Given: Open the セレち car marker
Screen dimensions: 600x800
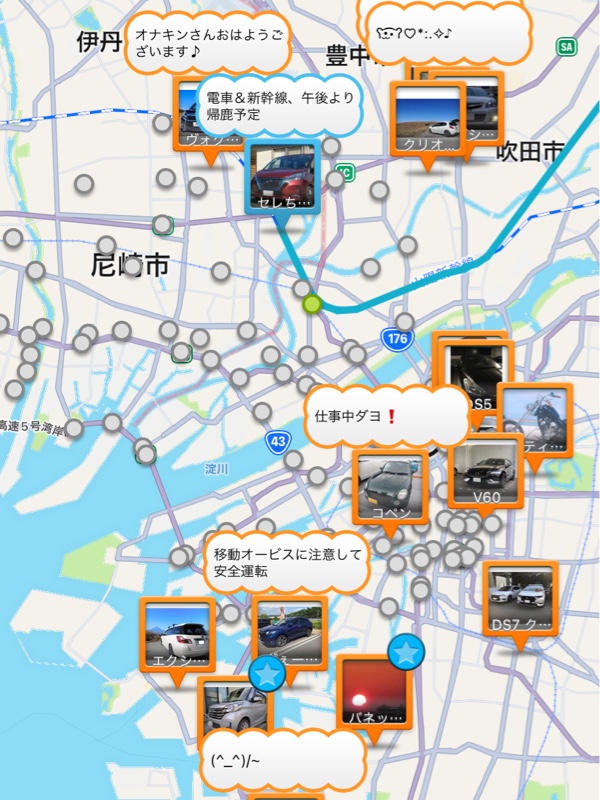Looking at the screenshot, I should click(x=282, y=176).
